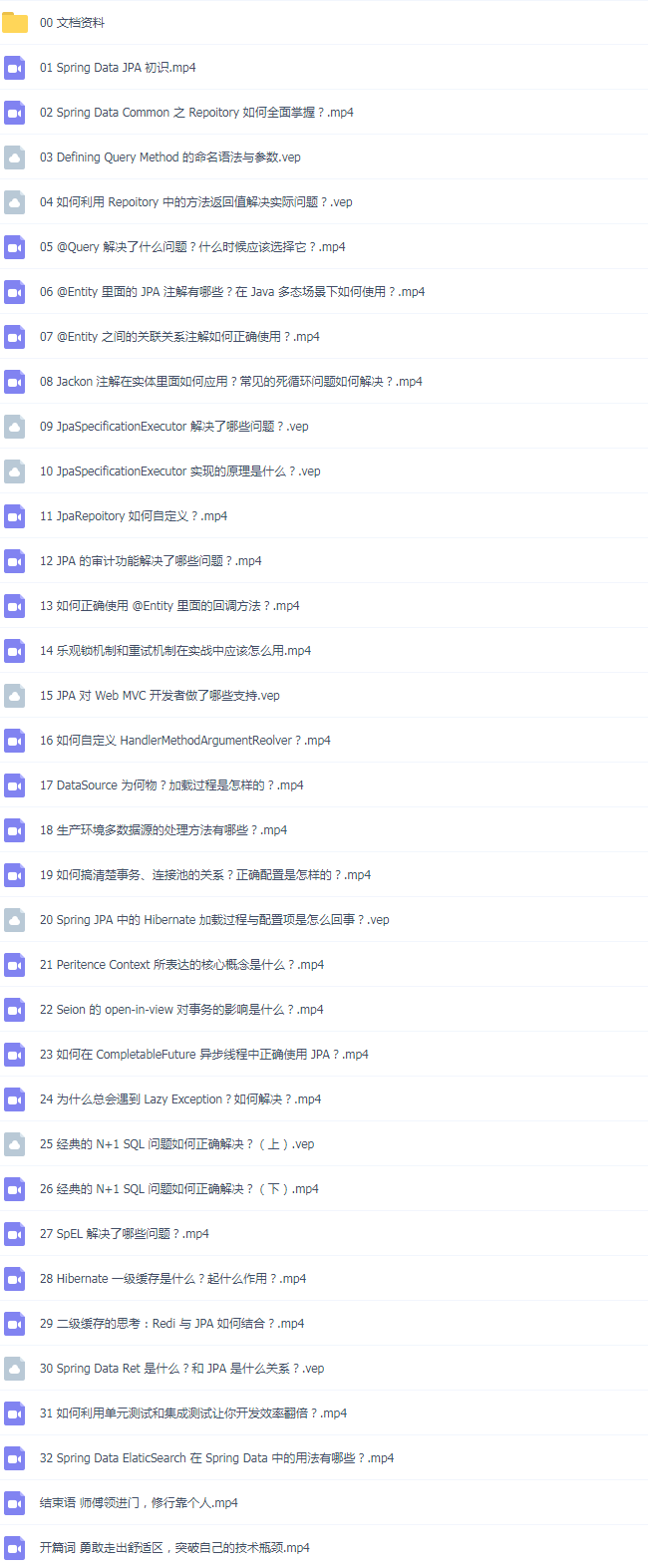This screenshot has height=1568, width=648.
Task: Open 17 DataSource 为何物 video
Action: click(171, 785)
